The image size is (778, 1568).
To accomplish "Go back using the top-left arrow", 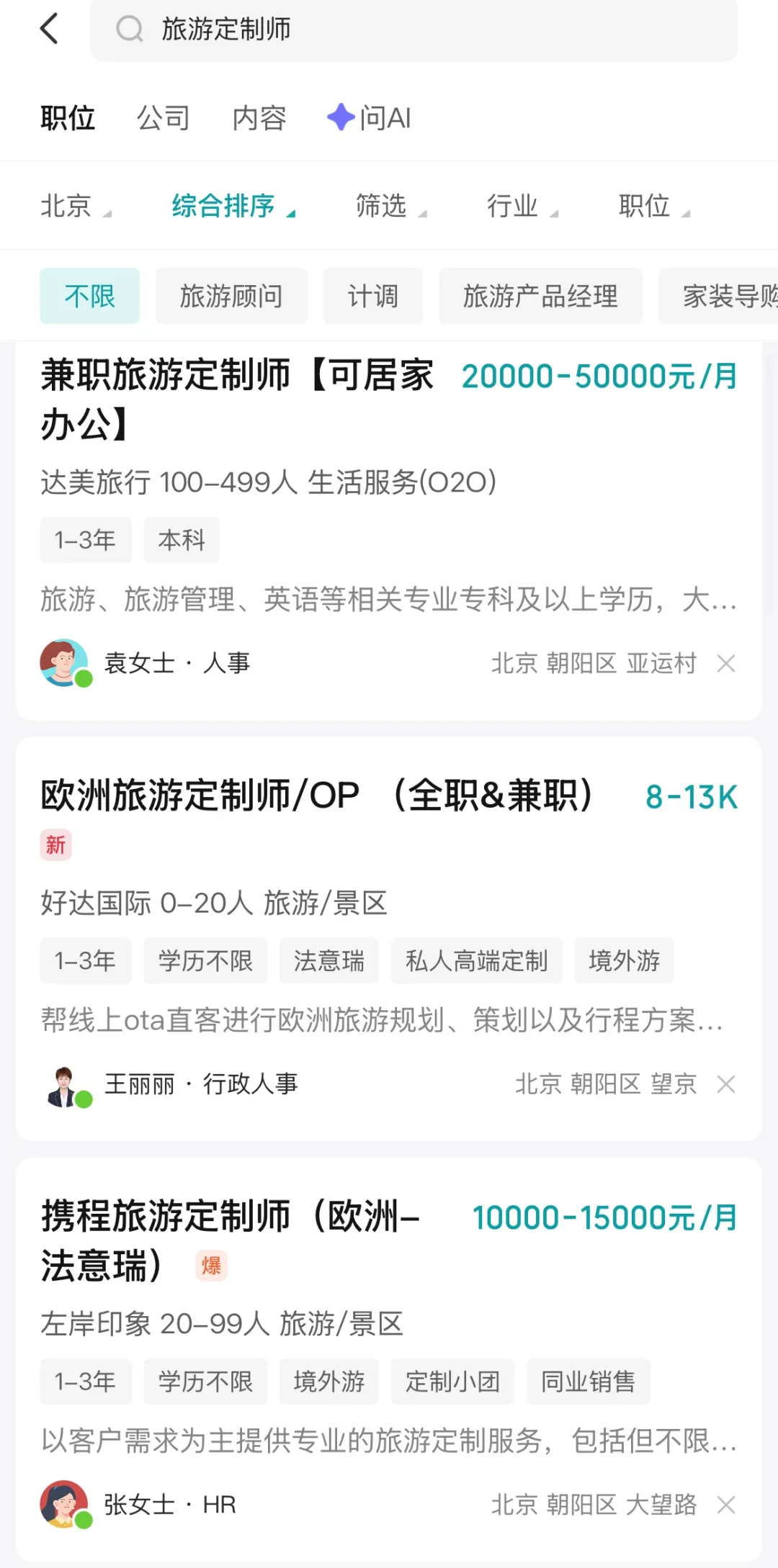I will click(49, 30).
